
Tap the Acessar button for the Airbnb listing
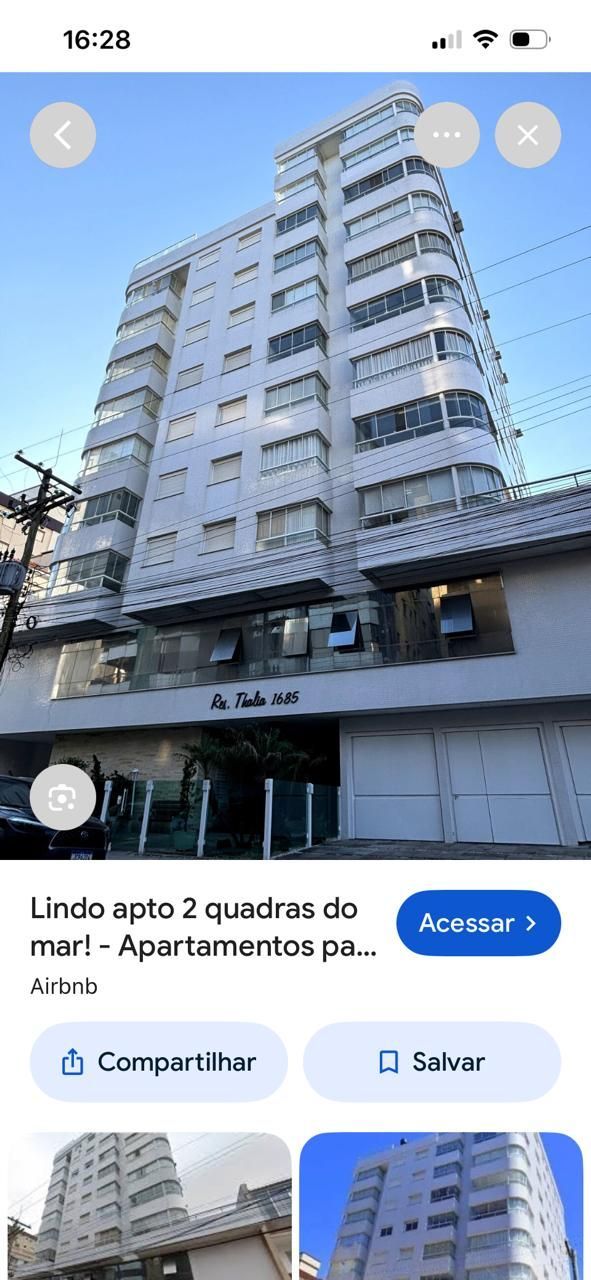[479, 923]
